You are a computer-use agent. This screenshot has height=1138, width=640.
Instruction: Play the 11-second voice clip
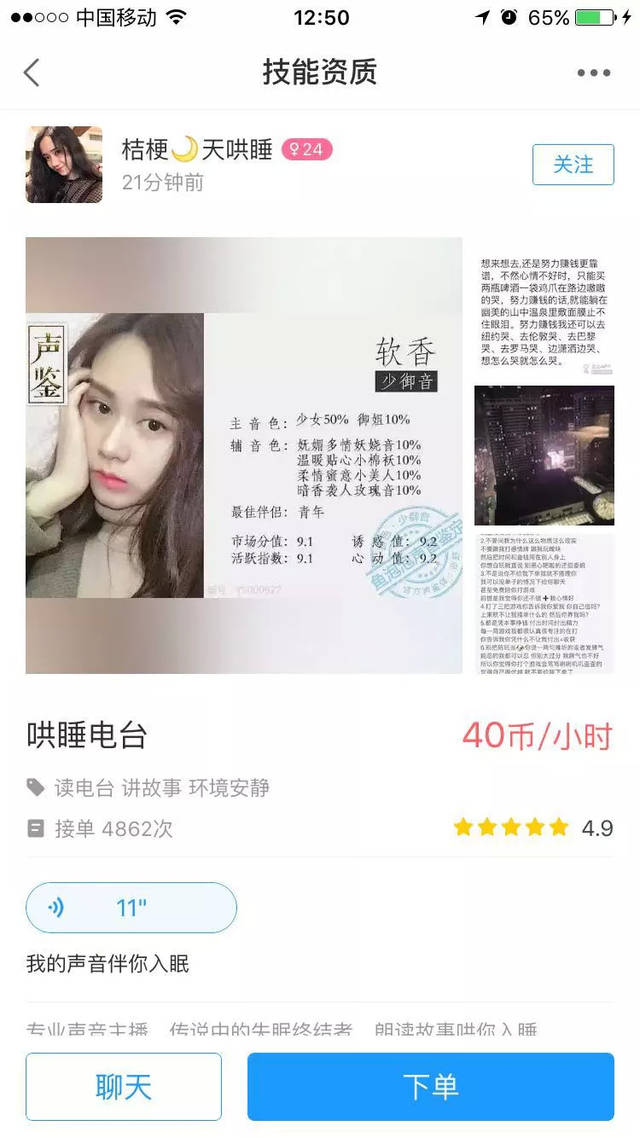[131, 908]
